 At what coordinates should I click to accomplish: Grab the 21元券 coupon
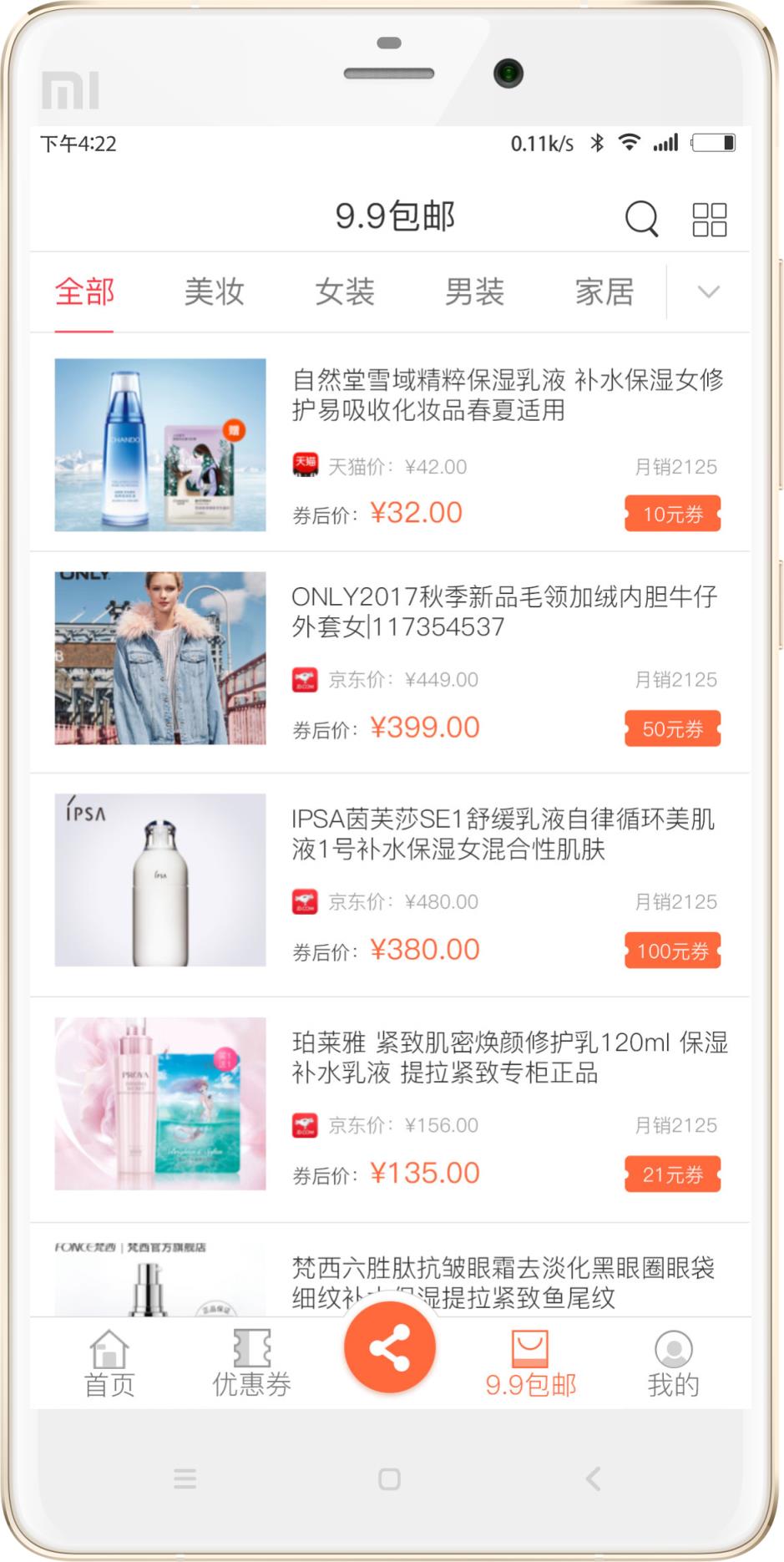(672, 1174)
